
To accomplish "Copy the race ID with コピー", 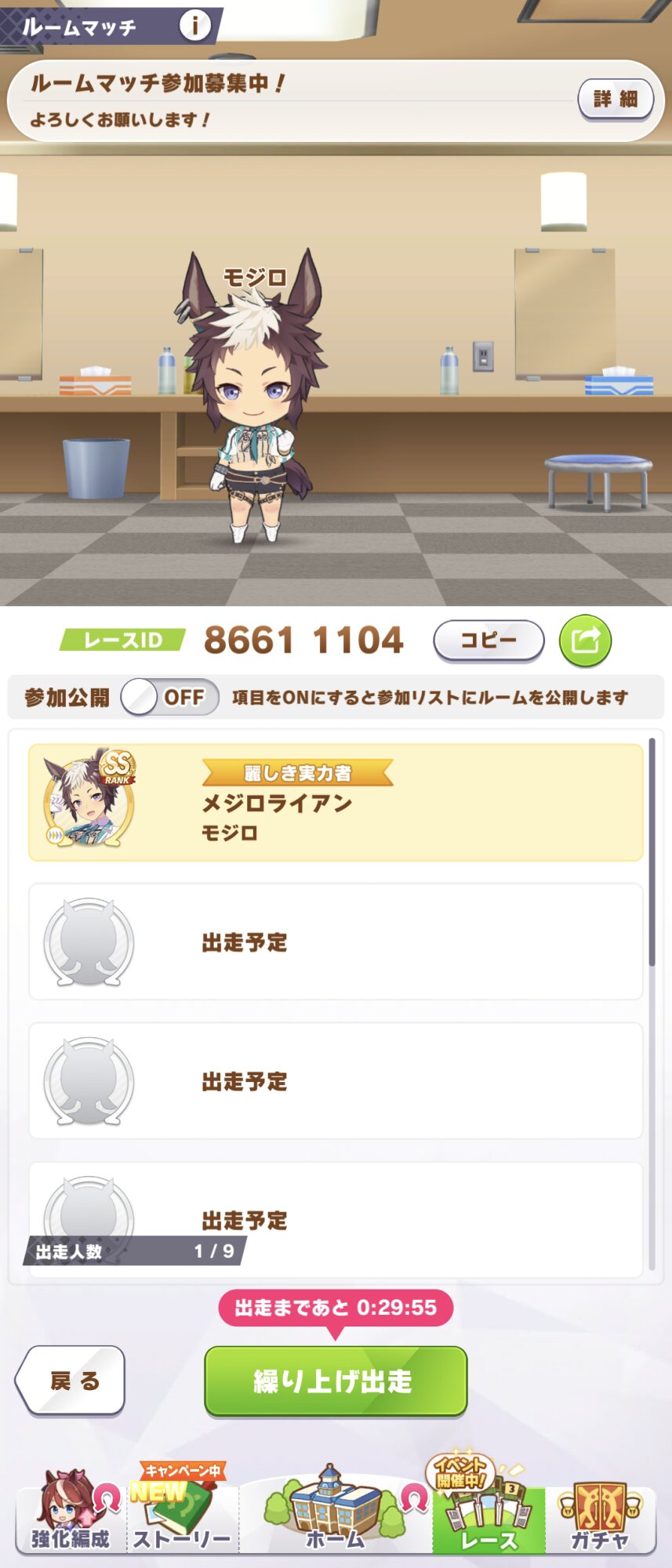I will click(488, 641).
